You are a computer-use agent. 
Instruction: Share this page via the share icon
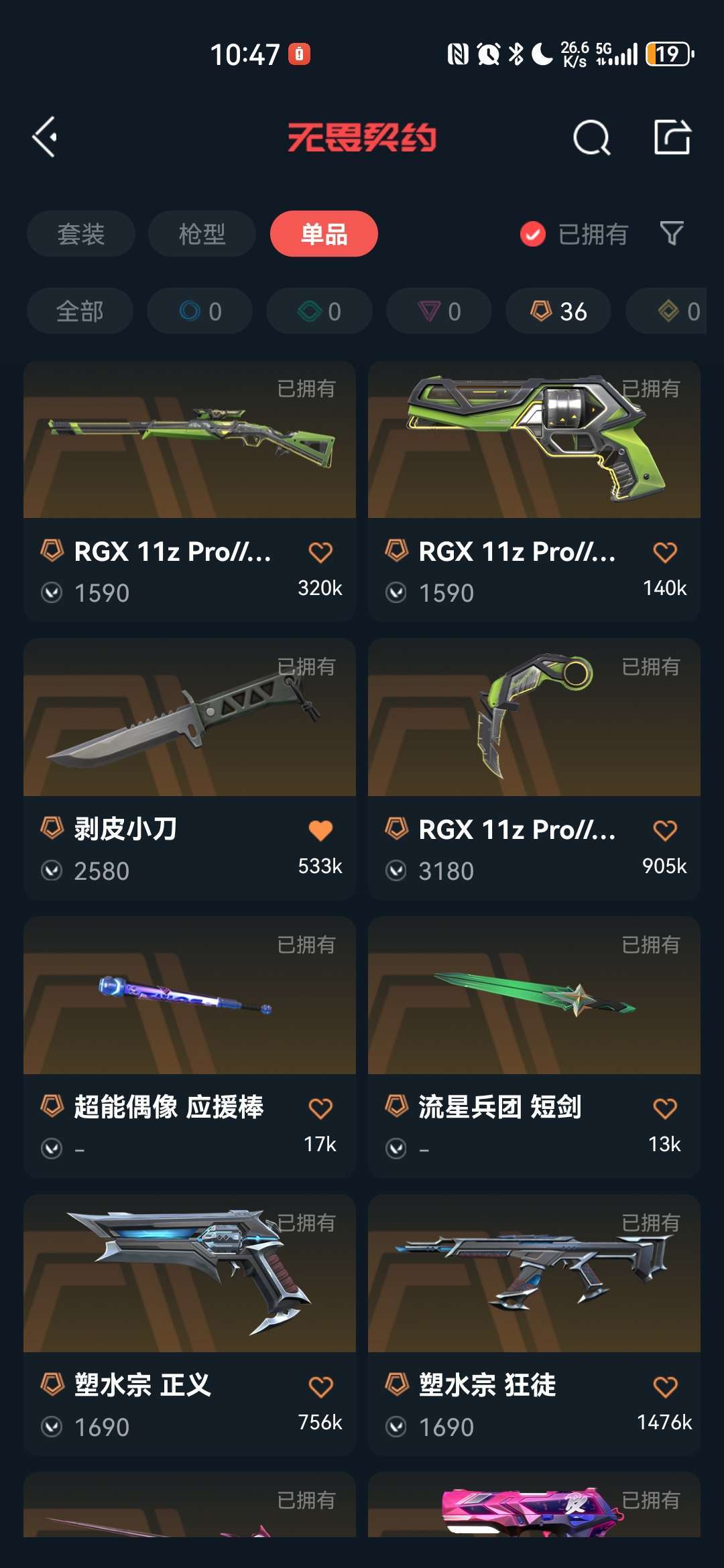coord(672,137)
